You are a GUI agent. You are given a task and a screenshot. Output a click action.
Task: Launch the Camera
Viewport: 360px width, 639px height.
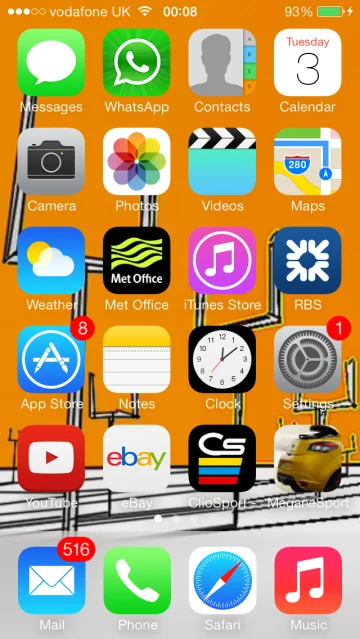51,161
